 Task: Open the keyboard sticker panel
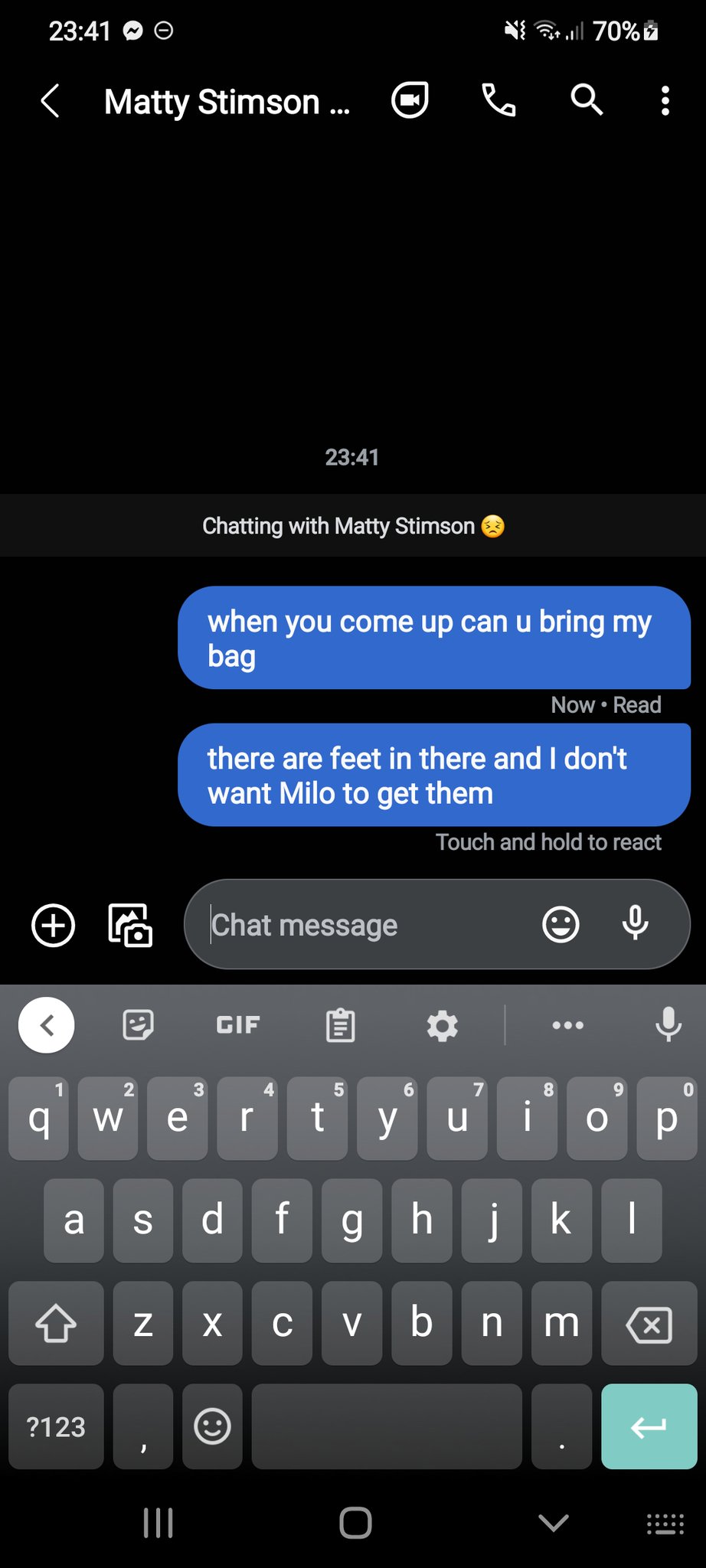[139, 1024]
